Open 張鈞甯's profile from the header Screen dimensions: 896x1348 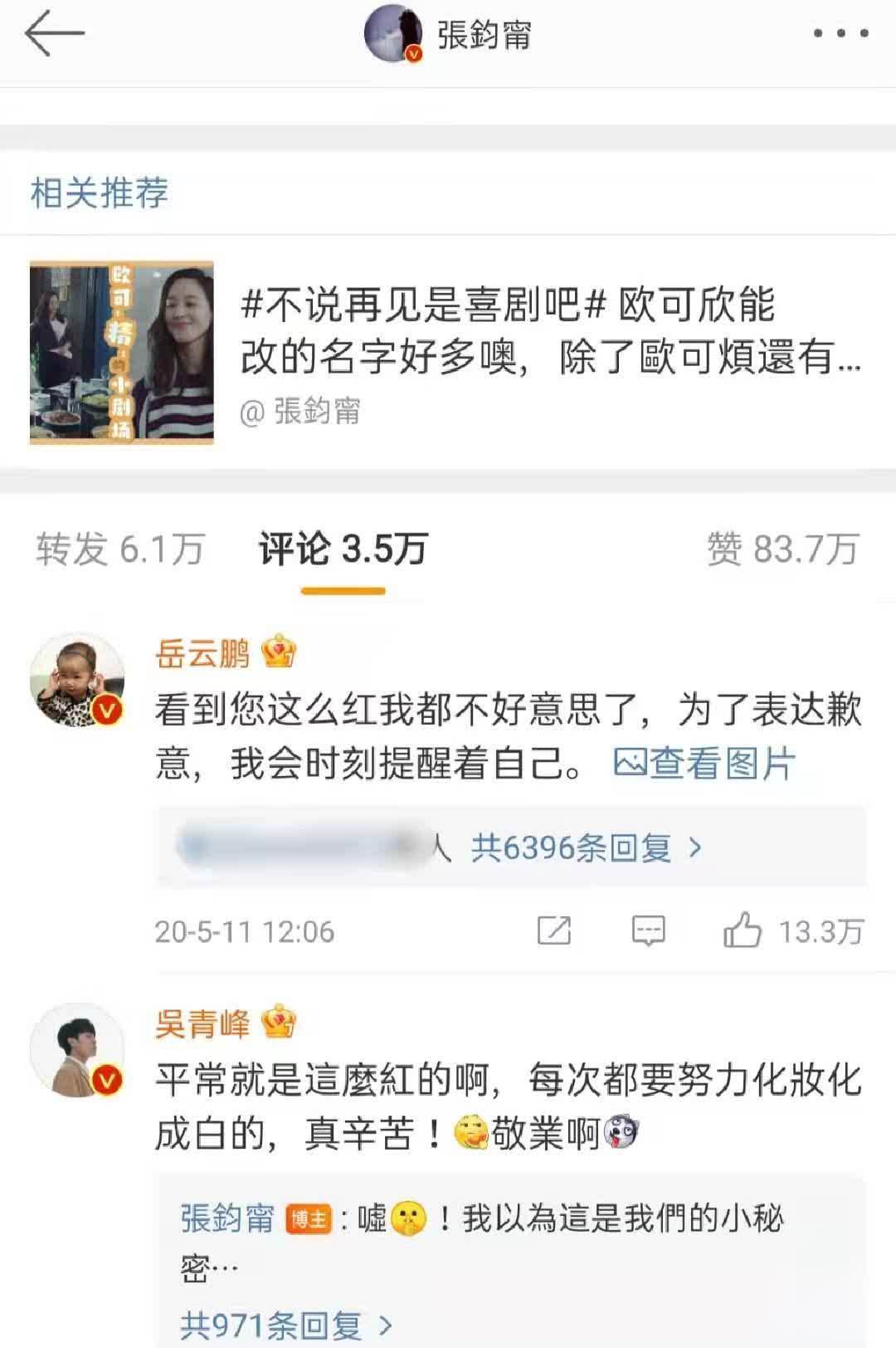[484, 35]
